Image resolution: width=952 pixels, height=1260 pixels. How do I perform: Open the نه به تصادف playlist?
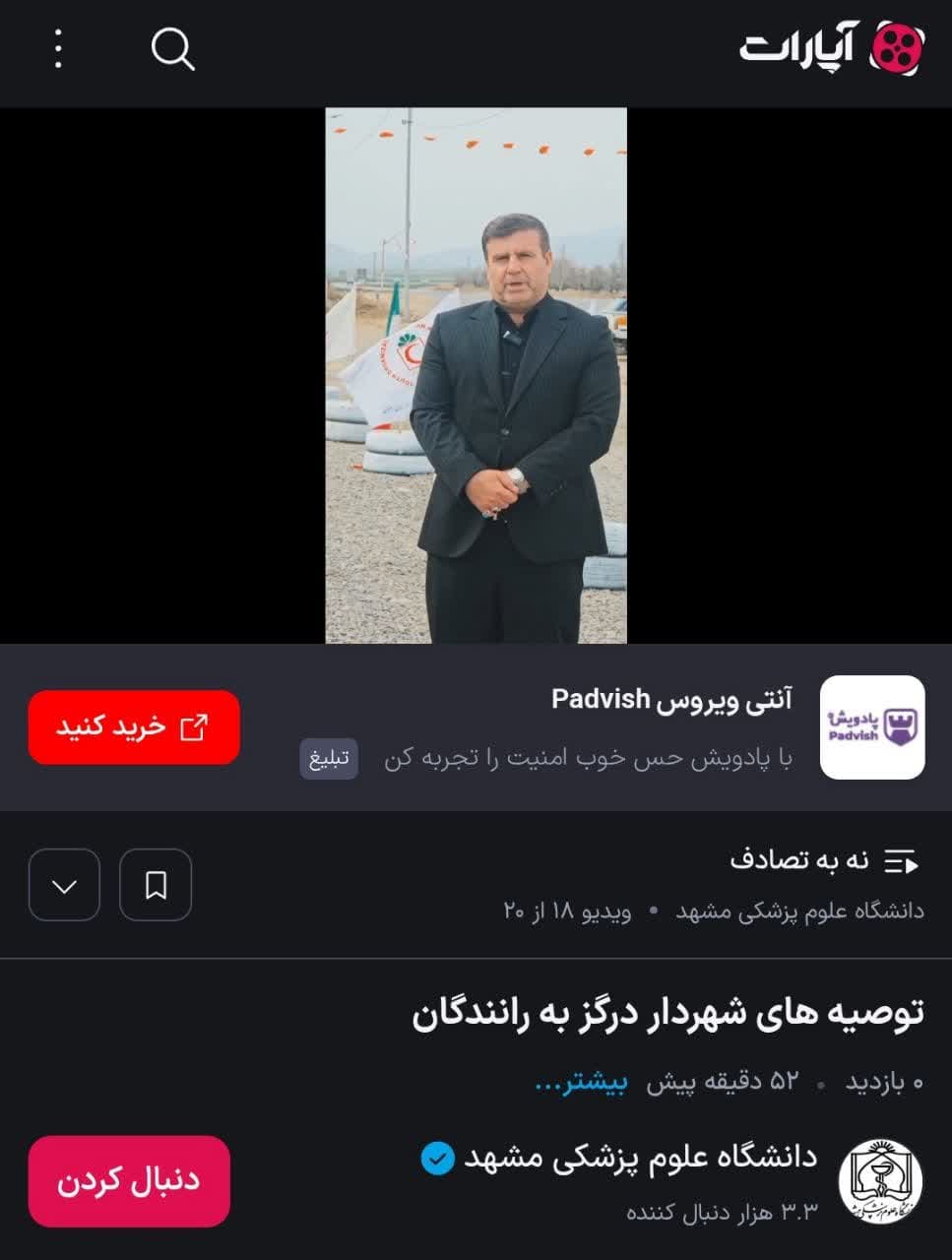click(799, 860)
